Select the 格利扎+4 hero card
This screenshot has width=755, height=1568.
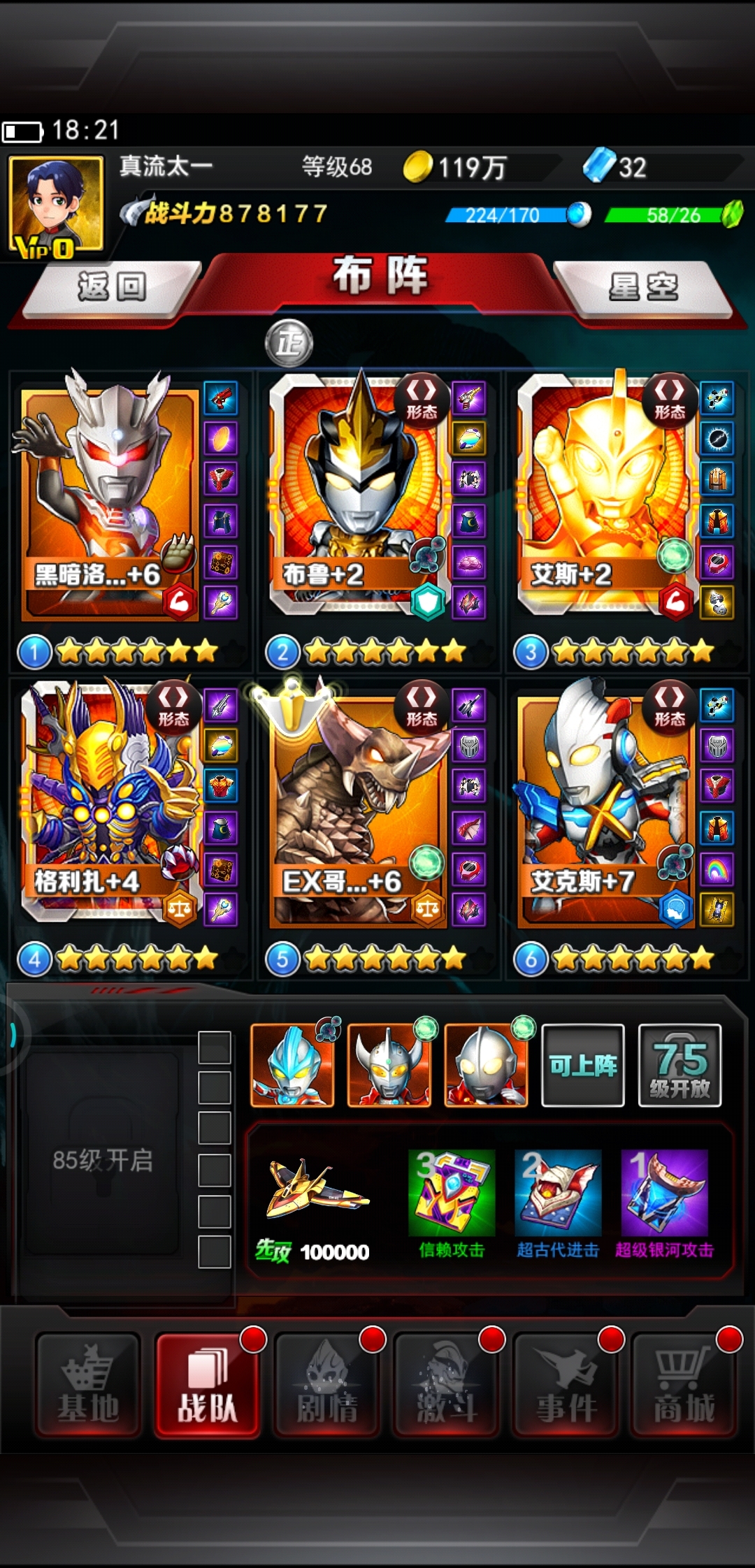click(x=108, y=804)
